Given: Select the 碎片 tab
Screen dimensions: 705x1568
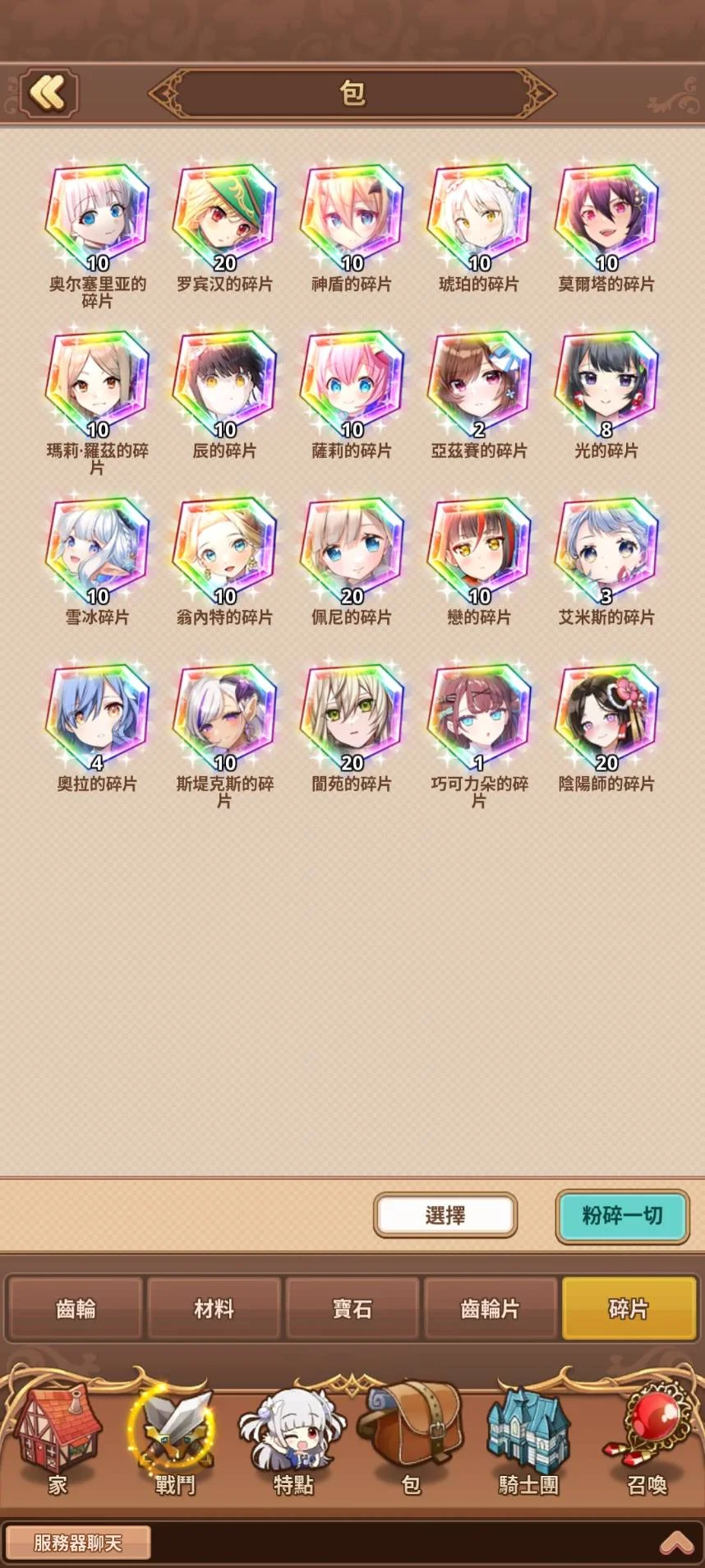Looking at the screenshot, I should click(x=629, y=1308).
